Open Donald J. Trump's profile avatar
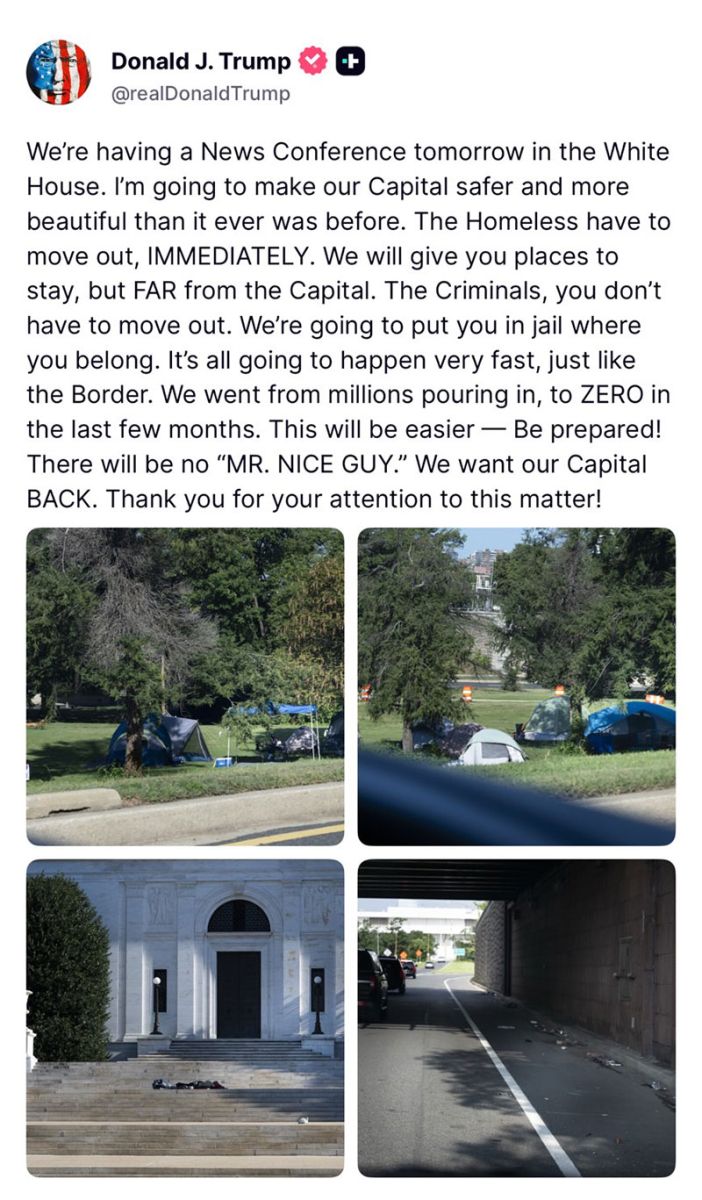Screen dimensions: 702x1200 click(58, 72)
